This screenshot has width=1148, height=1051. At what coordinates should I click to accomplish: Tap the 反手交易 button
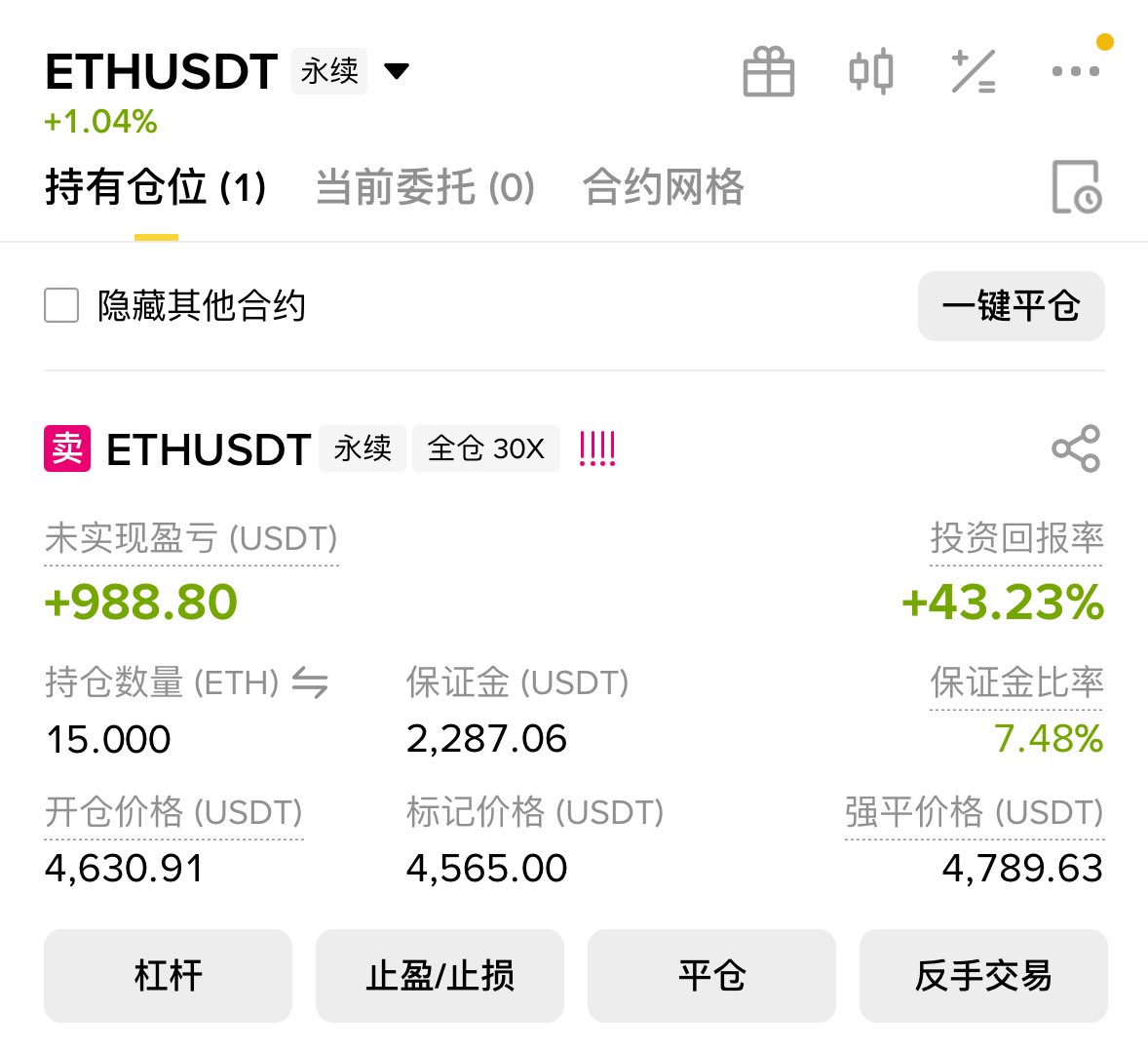pyautogui.click(x=983, y=975)
